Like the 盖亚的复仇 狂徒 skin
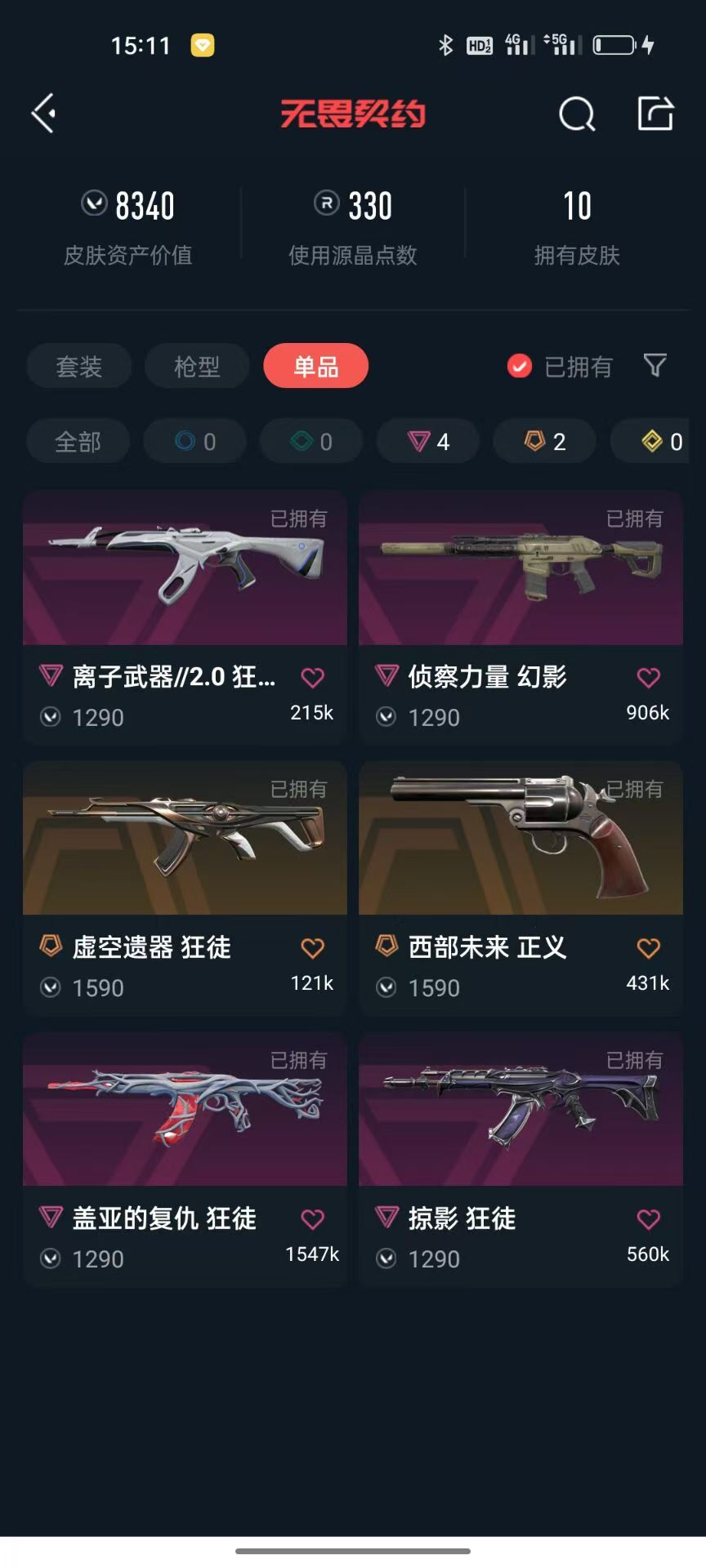This screenshot has width=706, height=1568. pos(312,1218)
